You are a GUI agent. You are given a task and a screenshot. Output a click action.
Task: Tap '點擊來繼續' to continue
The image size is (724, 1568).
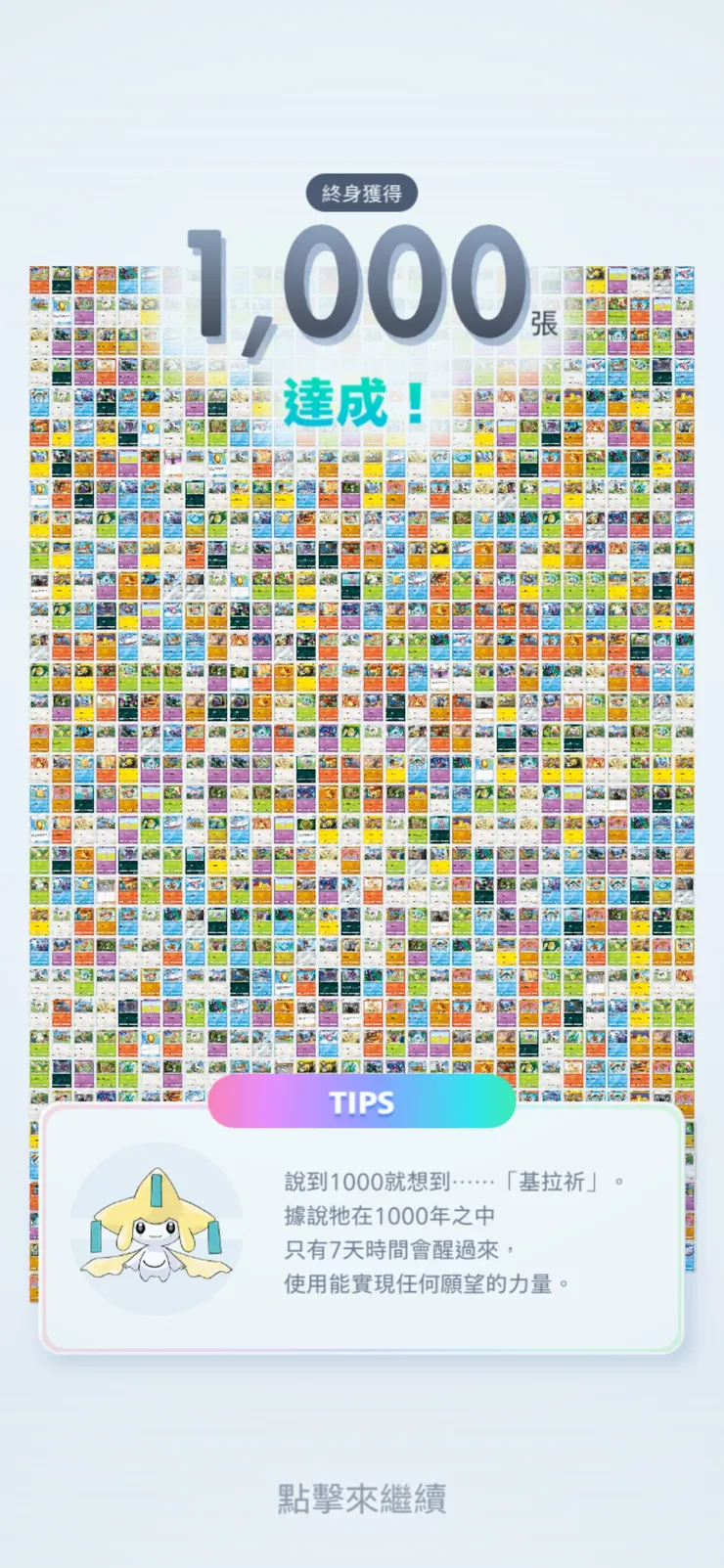(x=362, y=1498)
